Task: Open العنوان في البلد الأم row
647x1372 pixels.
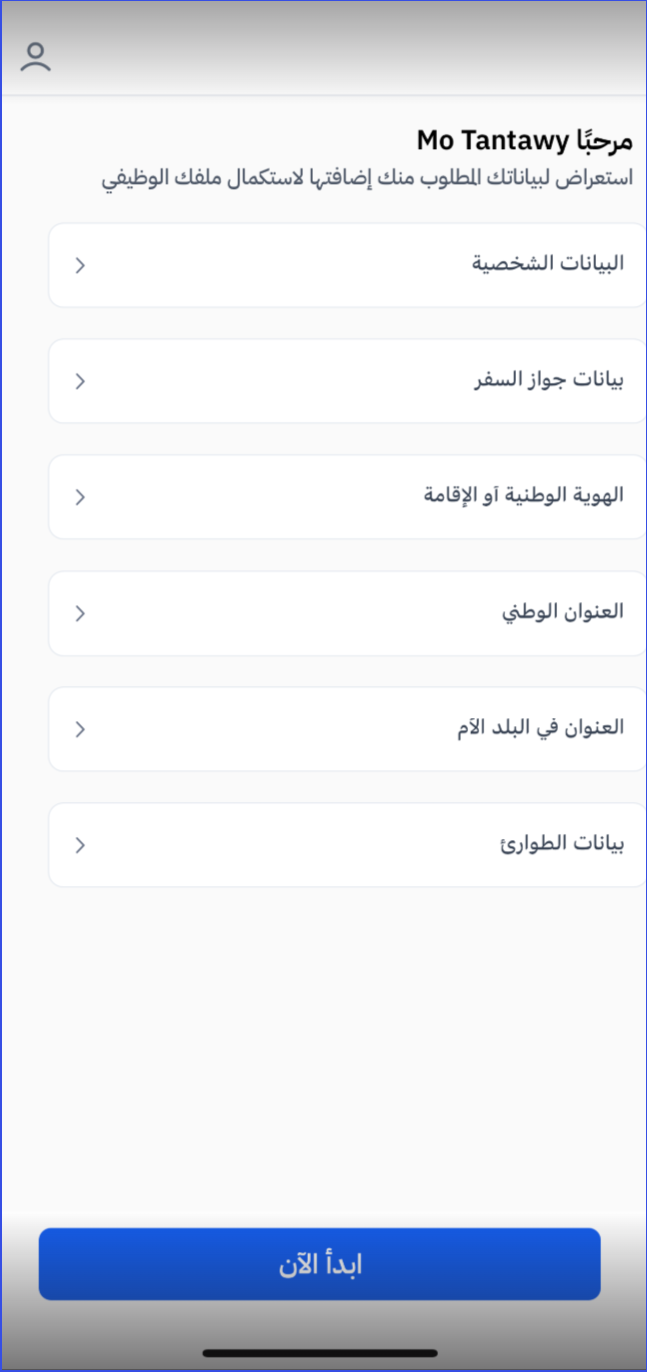Action: (x=346, y=729)
